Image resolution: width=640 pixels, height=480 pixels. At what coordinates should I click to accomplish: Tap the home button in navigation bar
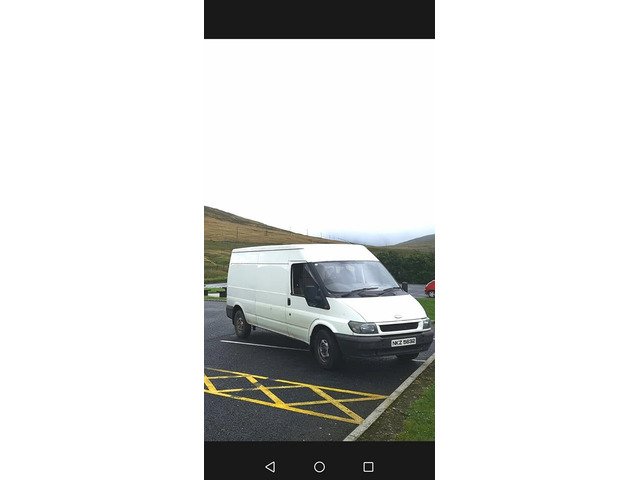[319, 466]
